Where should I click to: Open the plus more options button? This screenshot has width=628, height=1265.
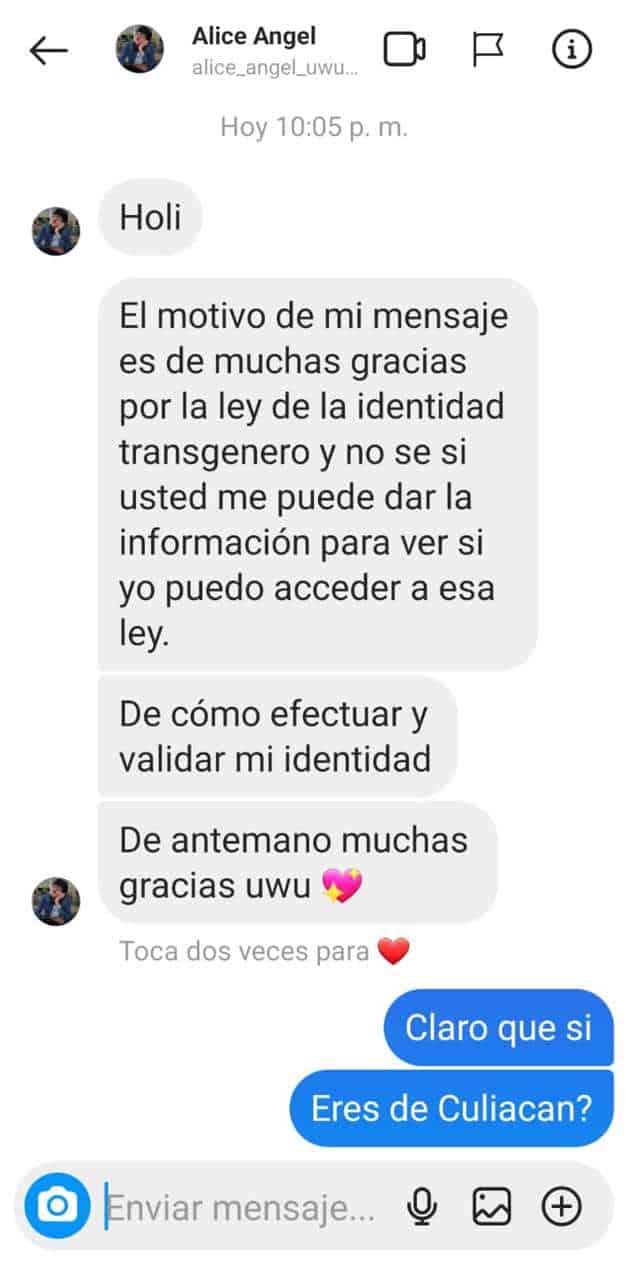click(x=561, y=1207)
